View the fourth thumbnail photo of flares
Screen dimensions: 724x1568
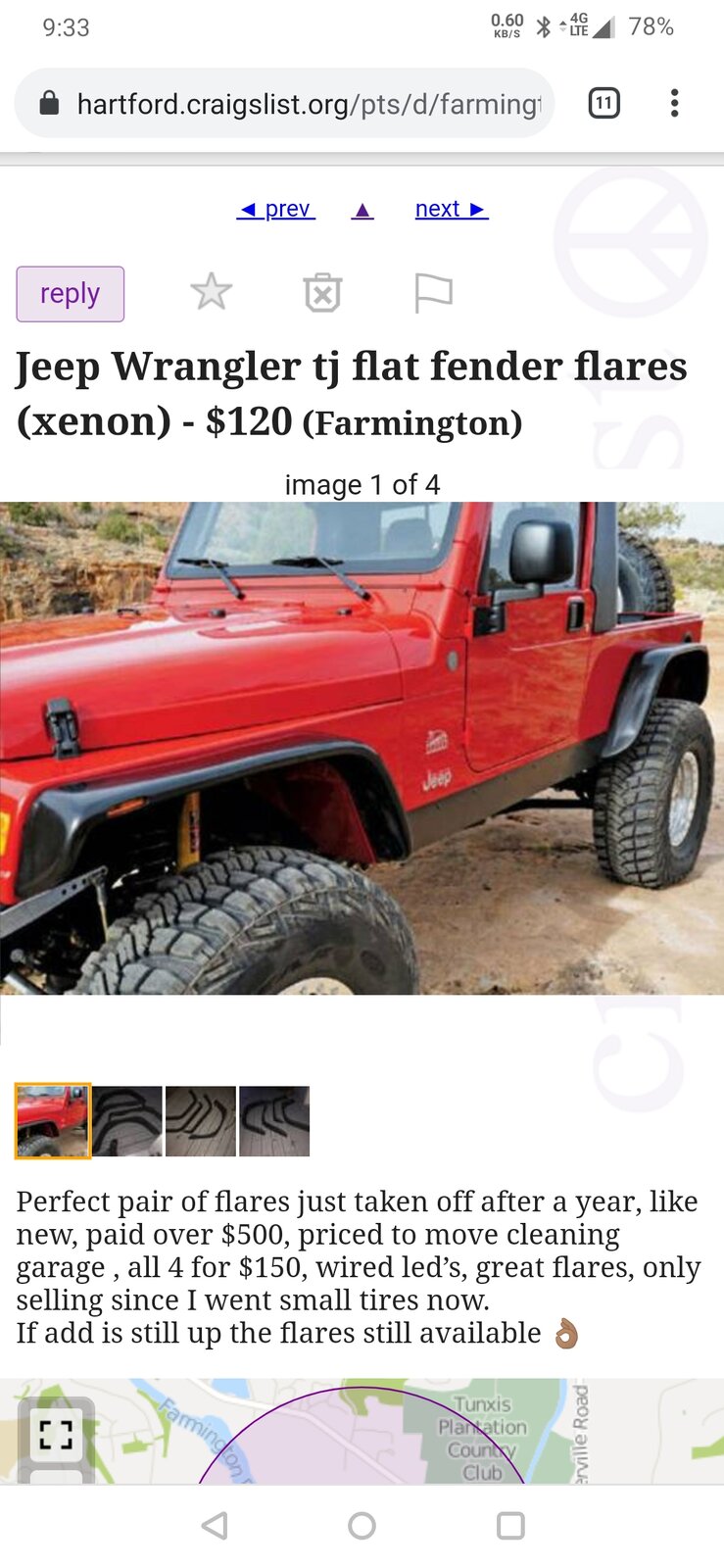pos(274,1121)
